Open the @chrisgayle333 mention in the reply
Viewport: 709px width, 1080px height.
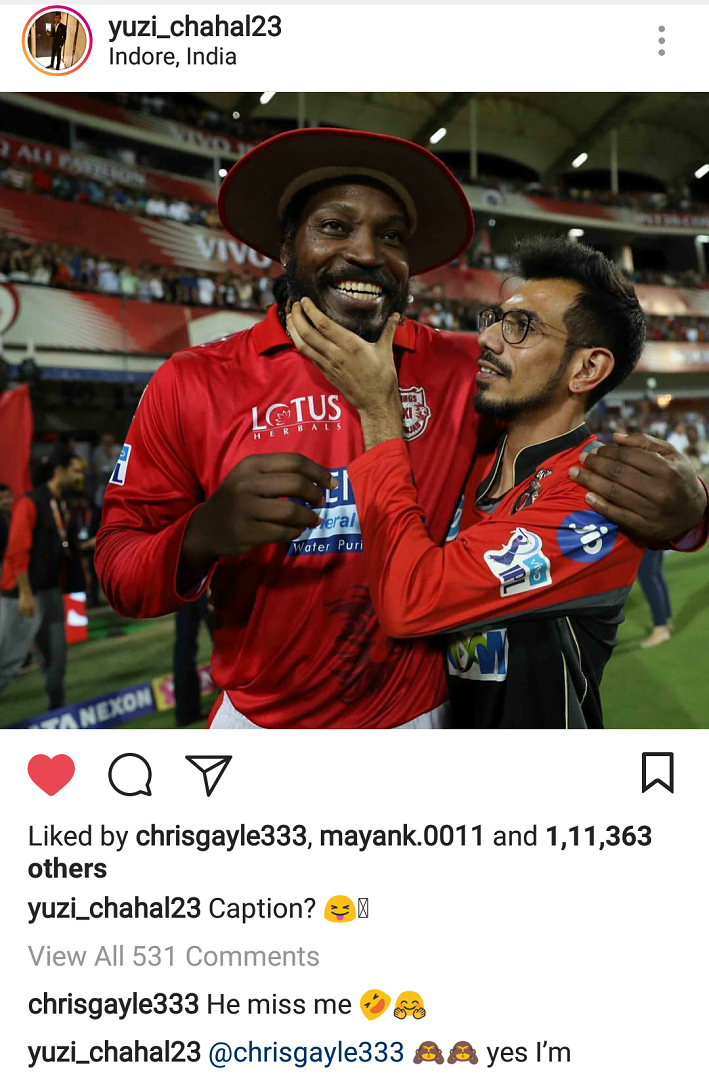point(306,1053)
